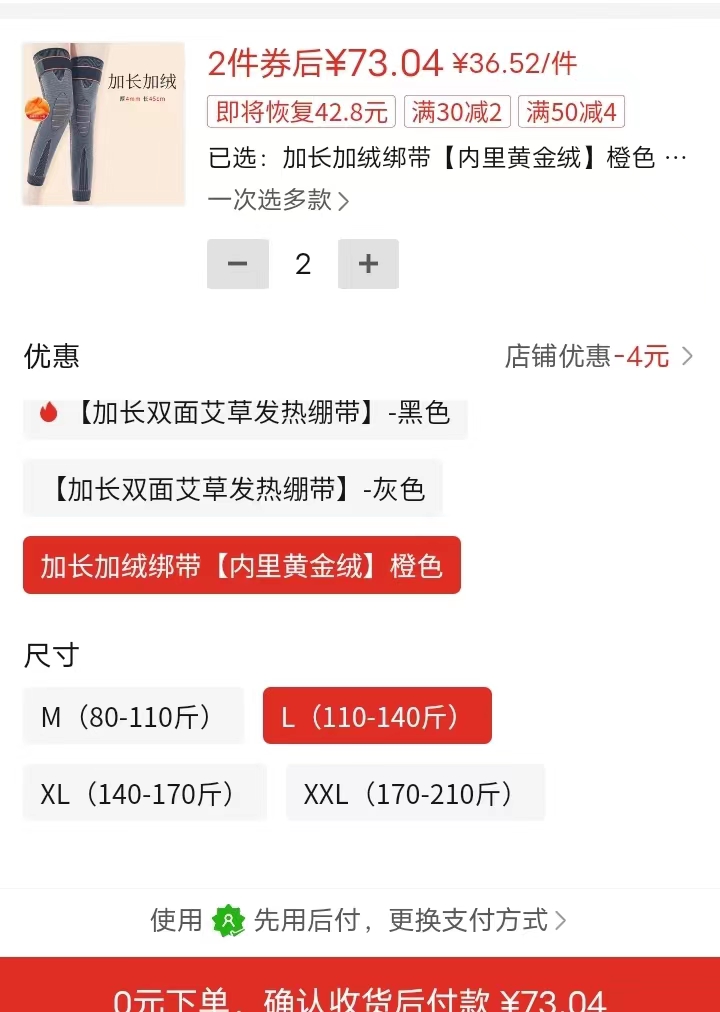Open the knee sleeve product thumbnail

[103, 124]
